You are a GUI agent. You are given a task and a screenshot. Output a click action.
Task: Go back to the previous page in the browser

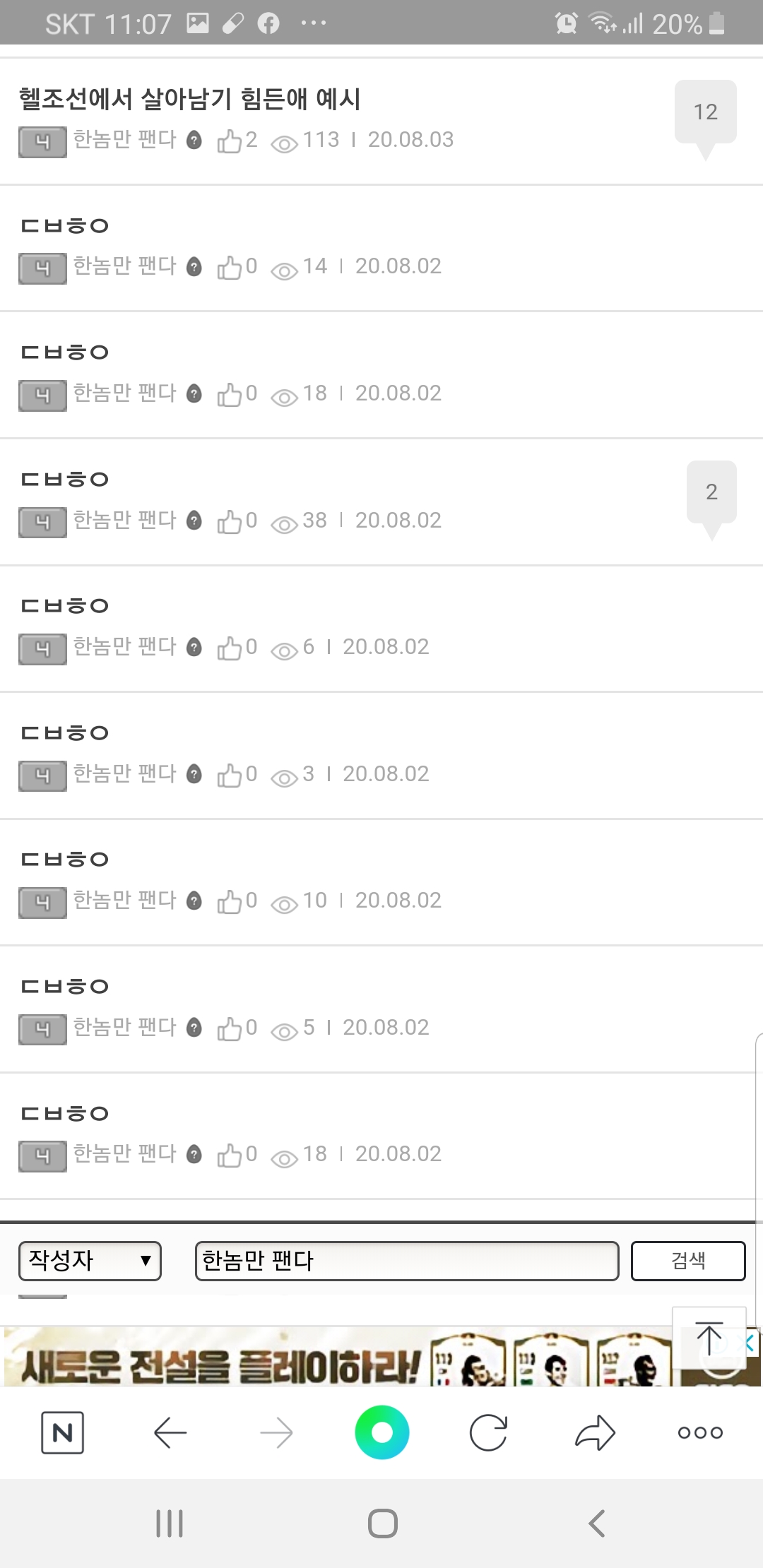170,1432
